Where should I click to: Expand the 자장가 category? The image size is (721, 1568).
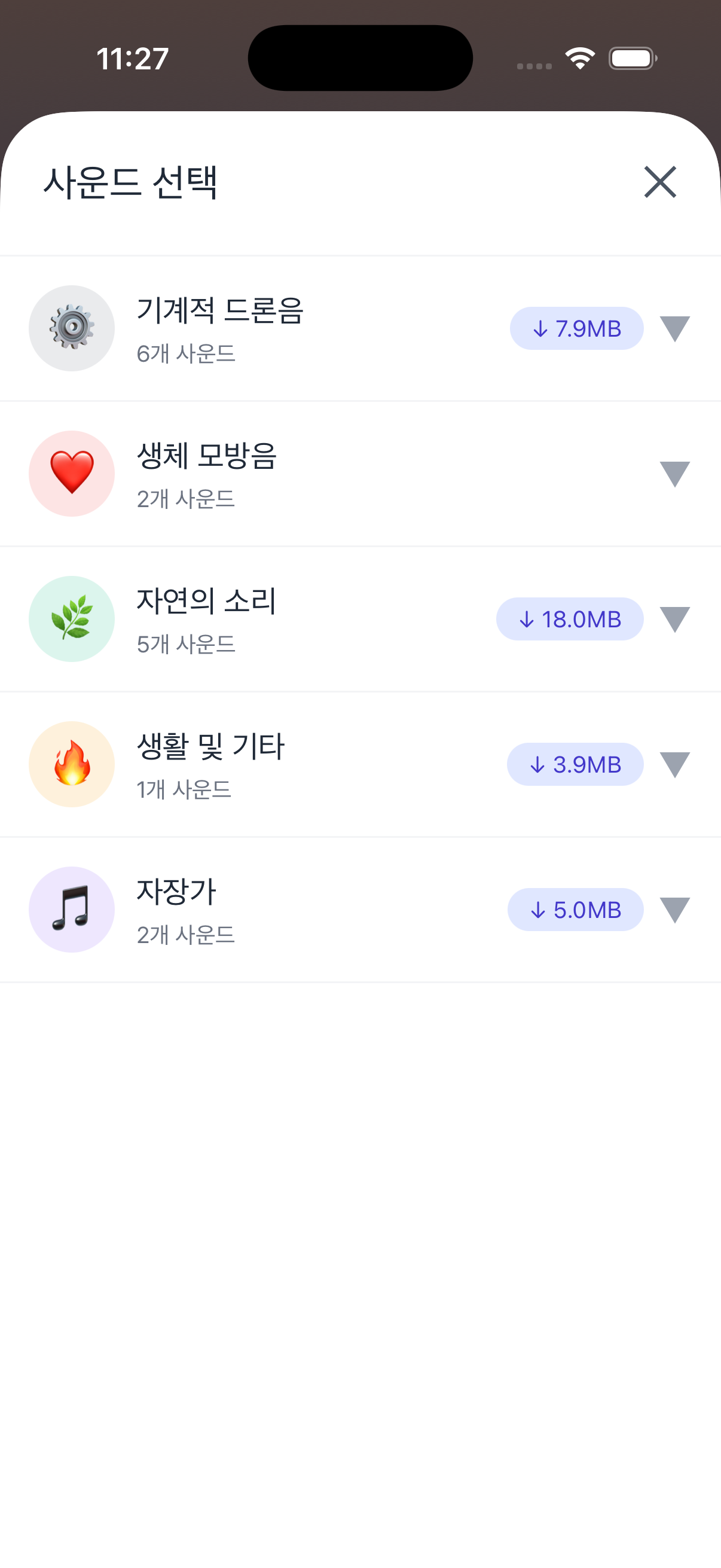pyautogui.click(x=674, y=910)
